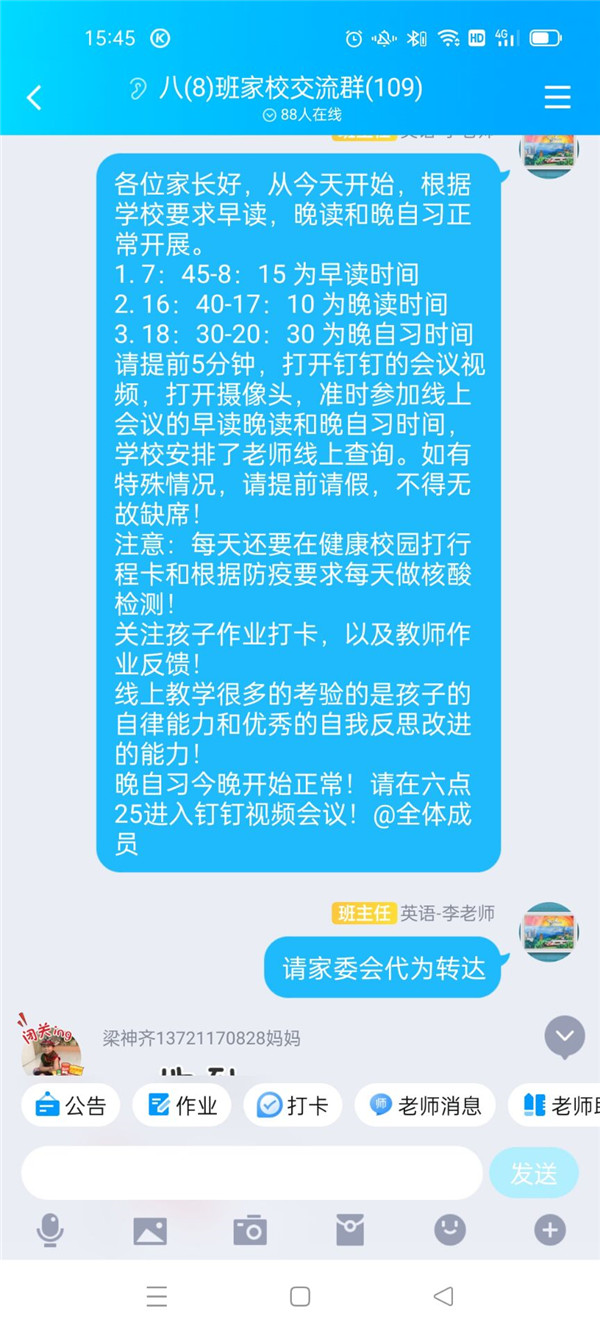Tap the system home button
Screen dimensions: 600x1333
coord(300,1297)
